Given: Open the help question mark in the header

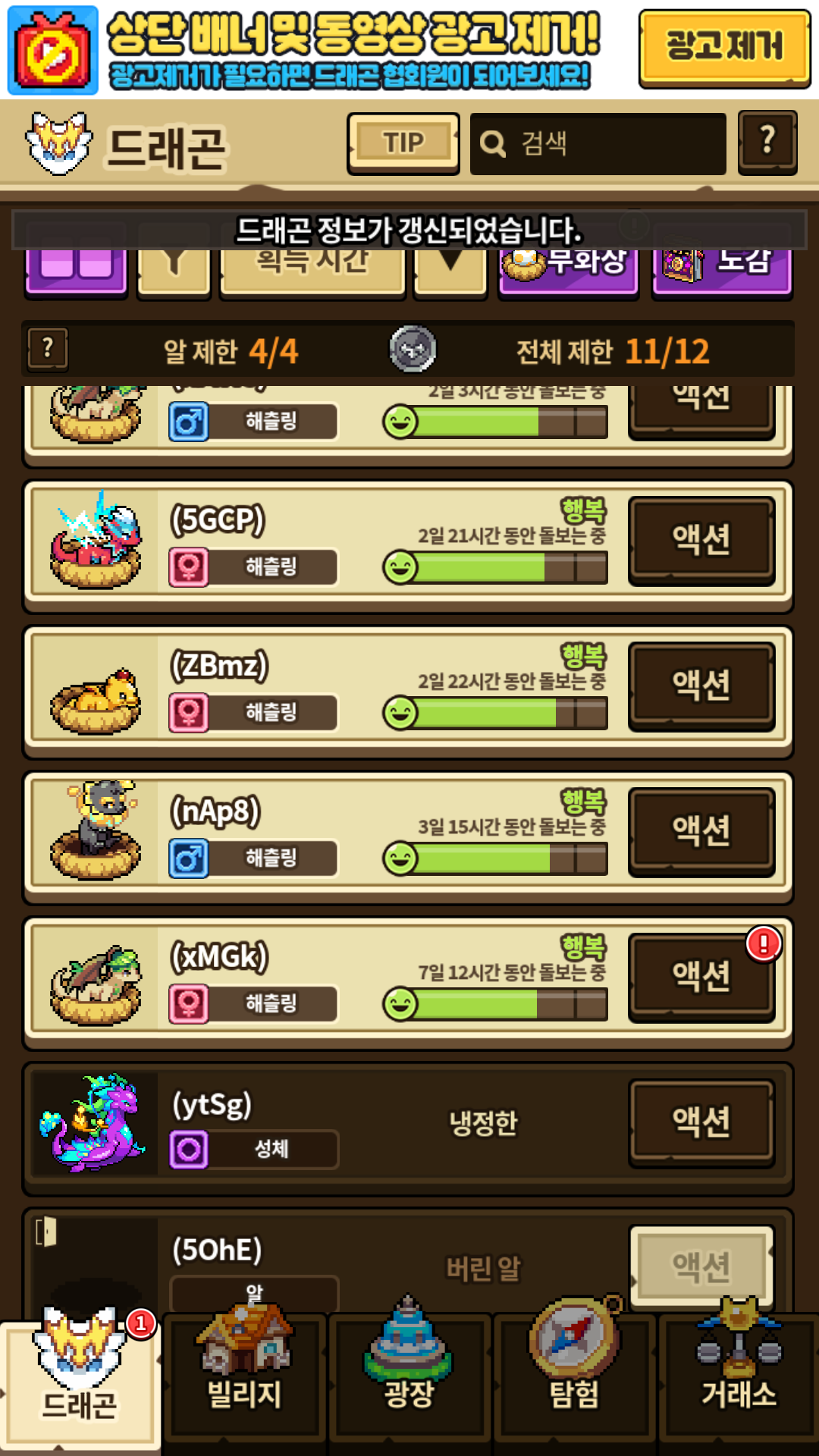Looking at the screenshot, I should [x=767, y=142].
